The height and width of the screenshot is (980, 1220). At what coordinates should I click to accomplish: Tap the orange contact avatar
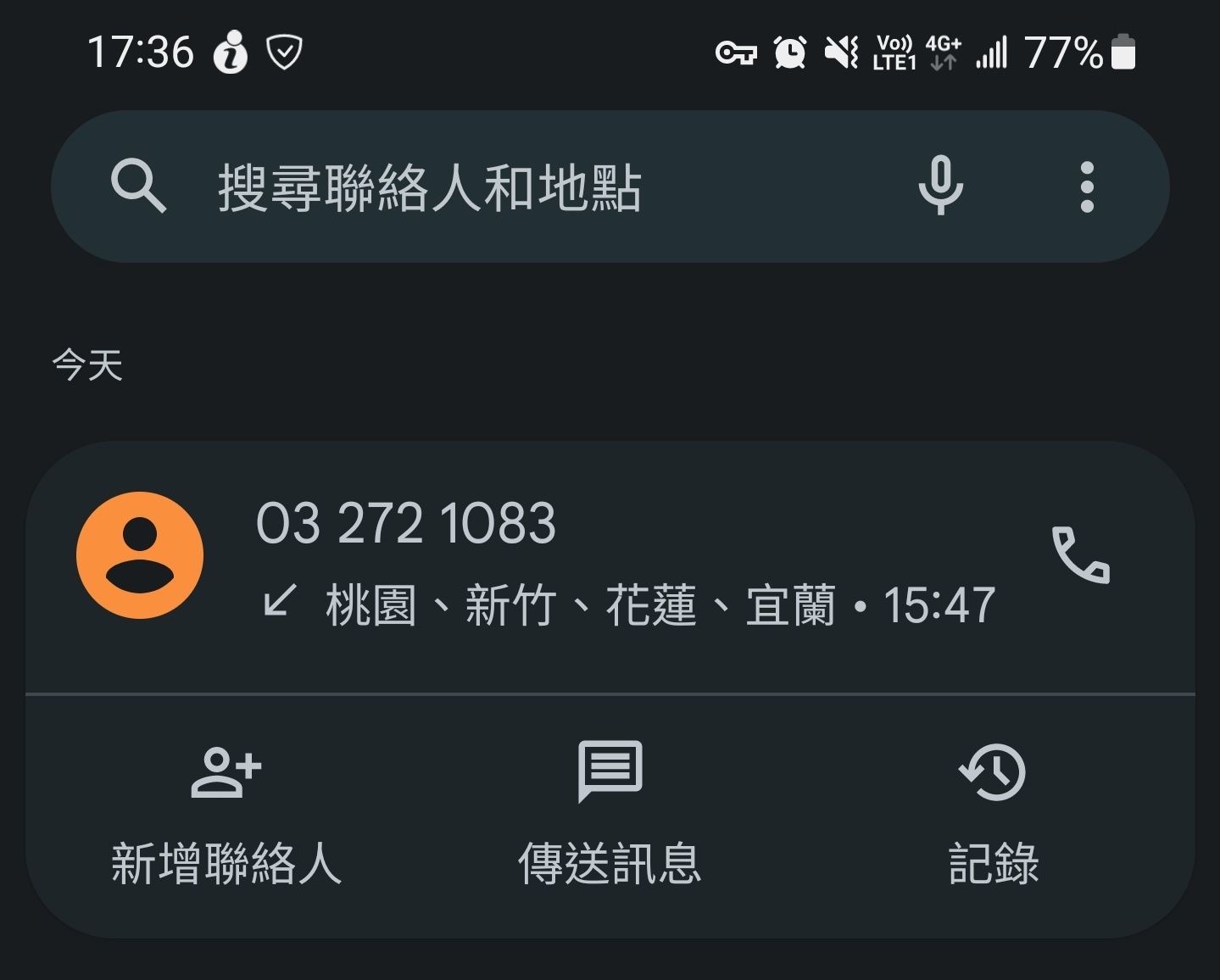(x=140, y=556)
